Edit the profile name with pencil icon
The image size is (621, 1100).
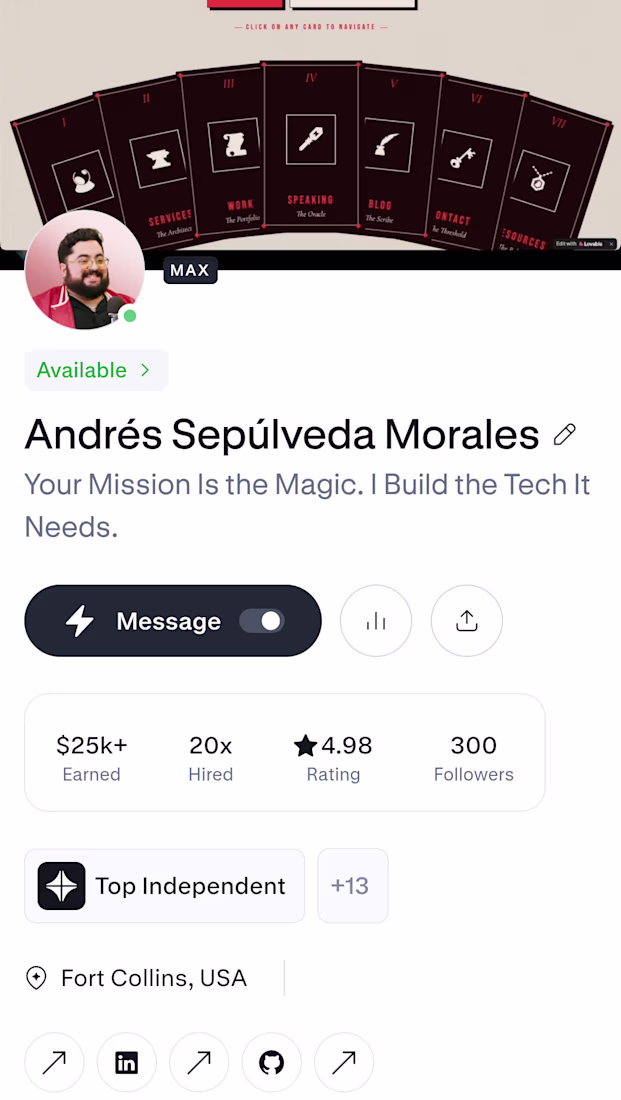[564, 435]
